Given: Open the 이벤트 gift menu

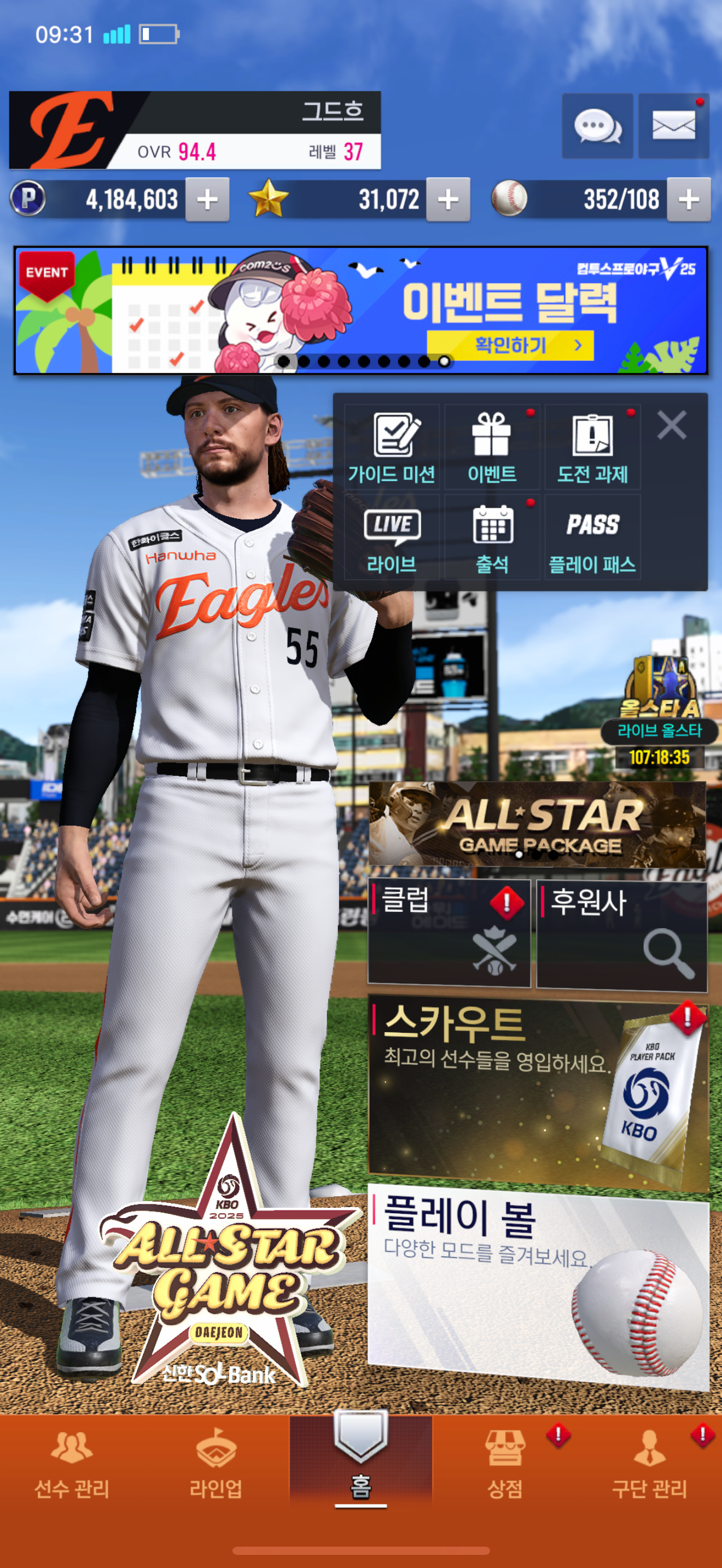Looking at the screenshot, I should (x=492, y=447).
